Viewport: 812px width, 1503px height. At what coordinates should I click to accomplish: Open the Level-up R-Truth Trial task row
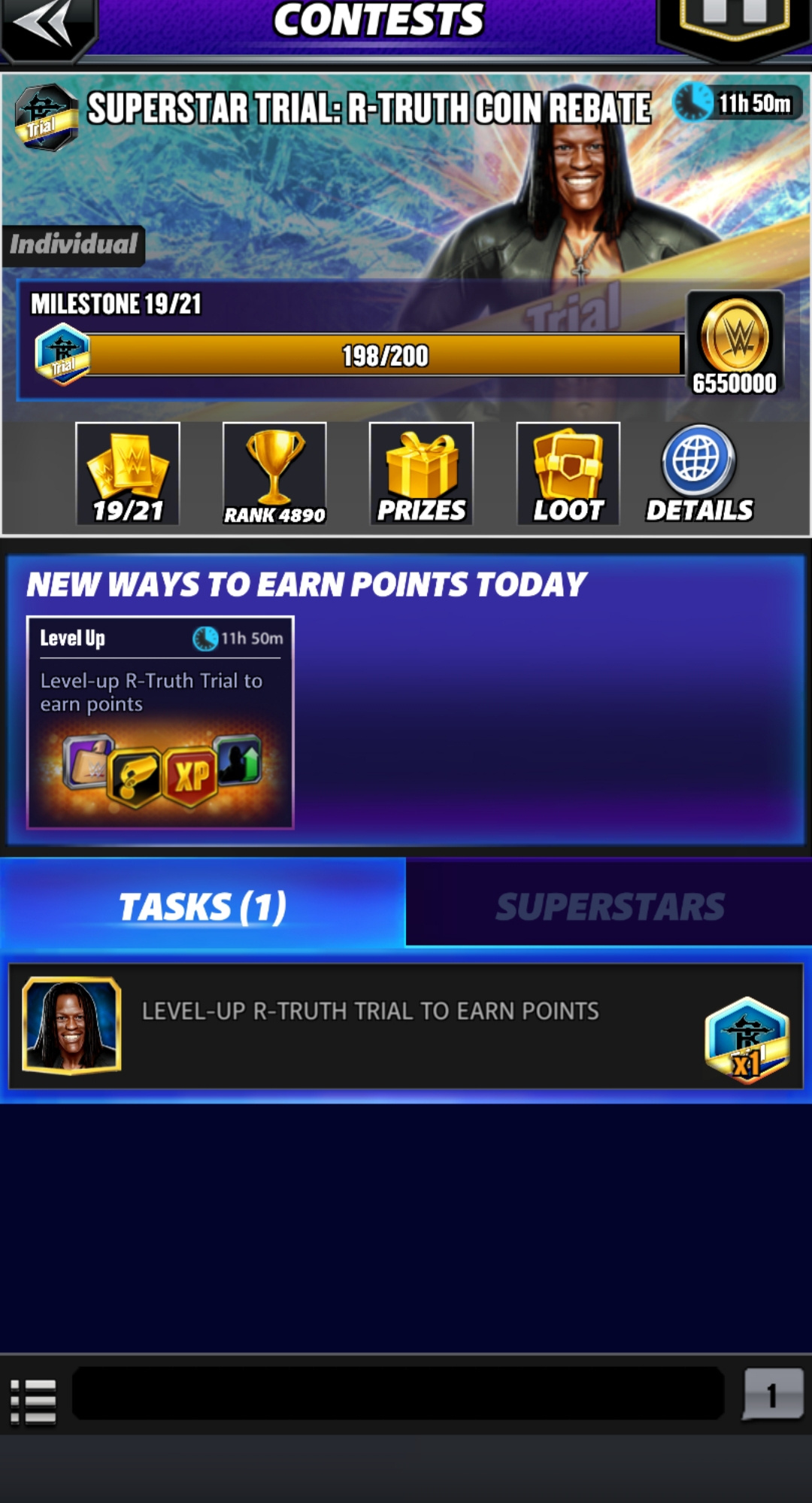click(x=406, y=1026)
